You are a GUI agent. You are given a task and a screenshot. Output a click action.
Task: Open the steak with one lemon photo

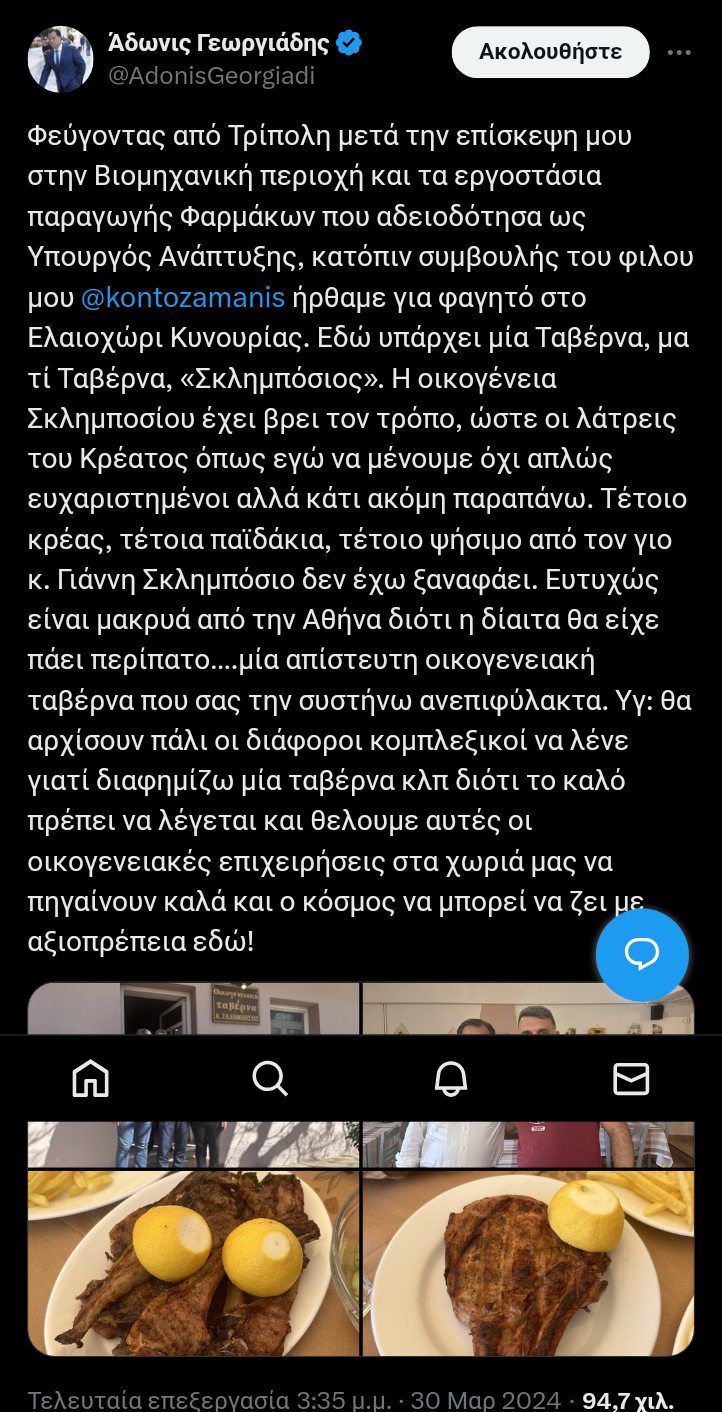click(527, 1262)
